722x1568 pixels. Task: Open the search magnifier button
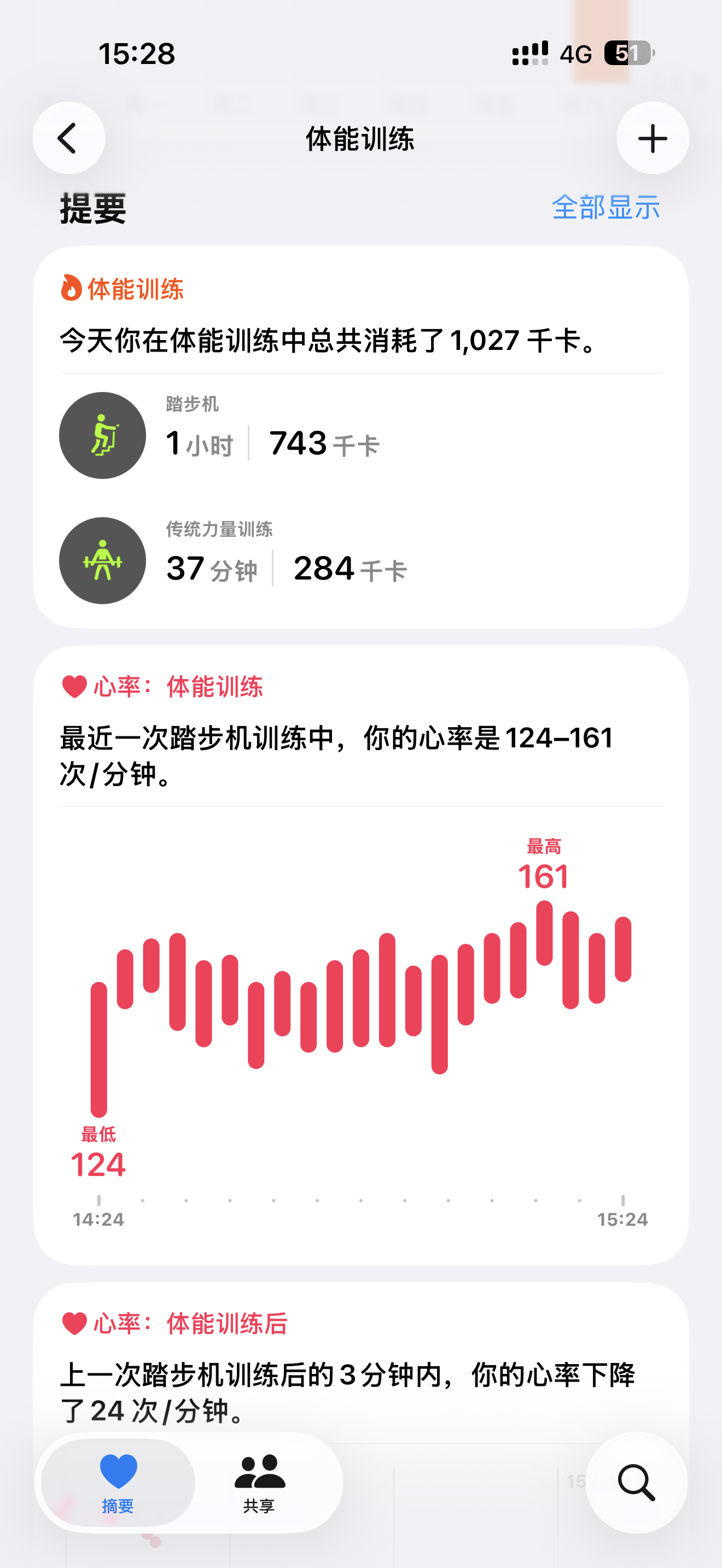[x=636, y=1482]
